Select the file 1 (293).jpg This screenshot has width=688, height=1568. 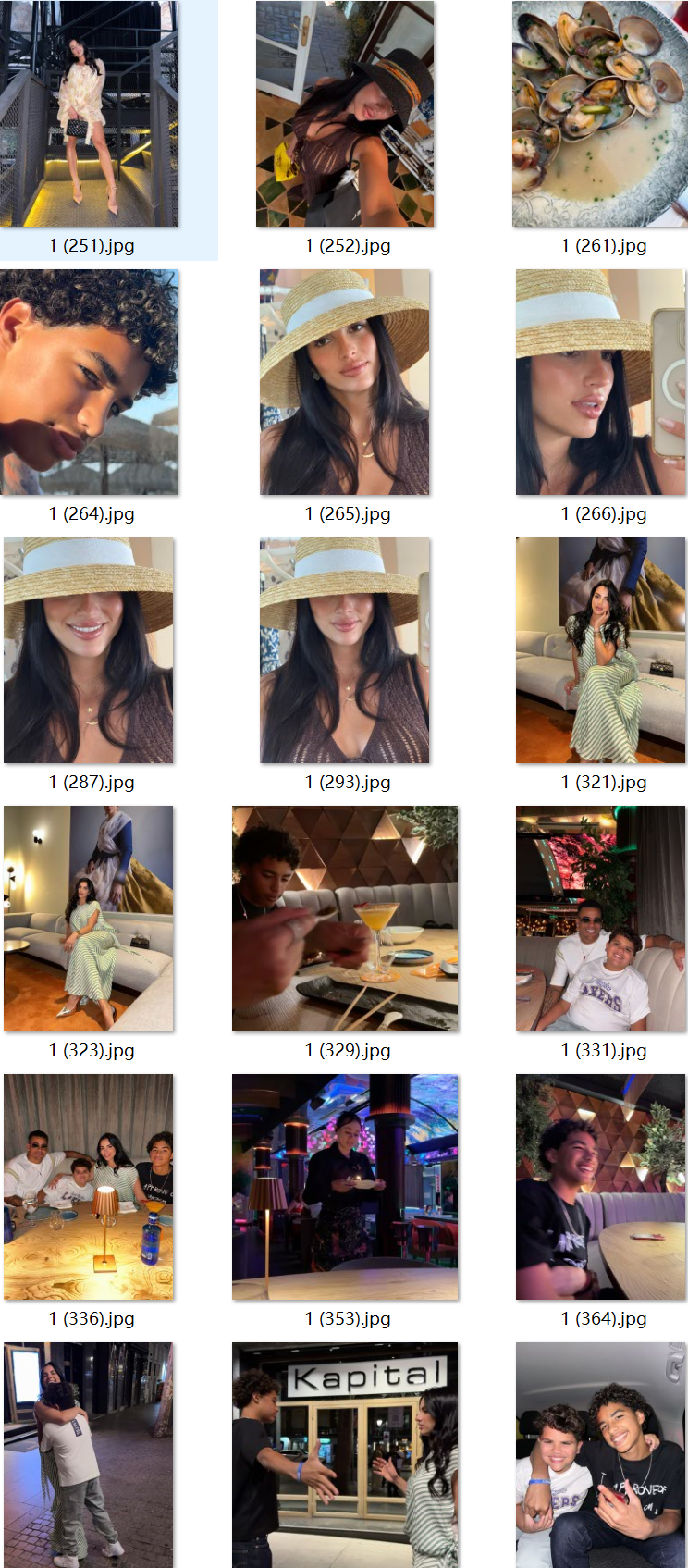coord(345,650)
